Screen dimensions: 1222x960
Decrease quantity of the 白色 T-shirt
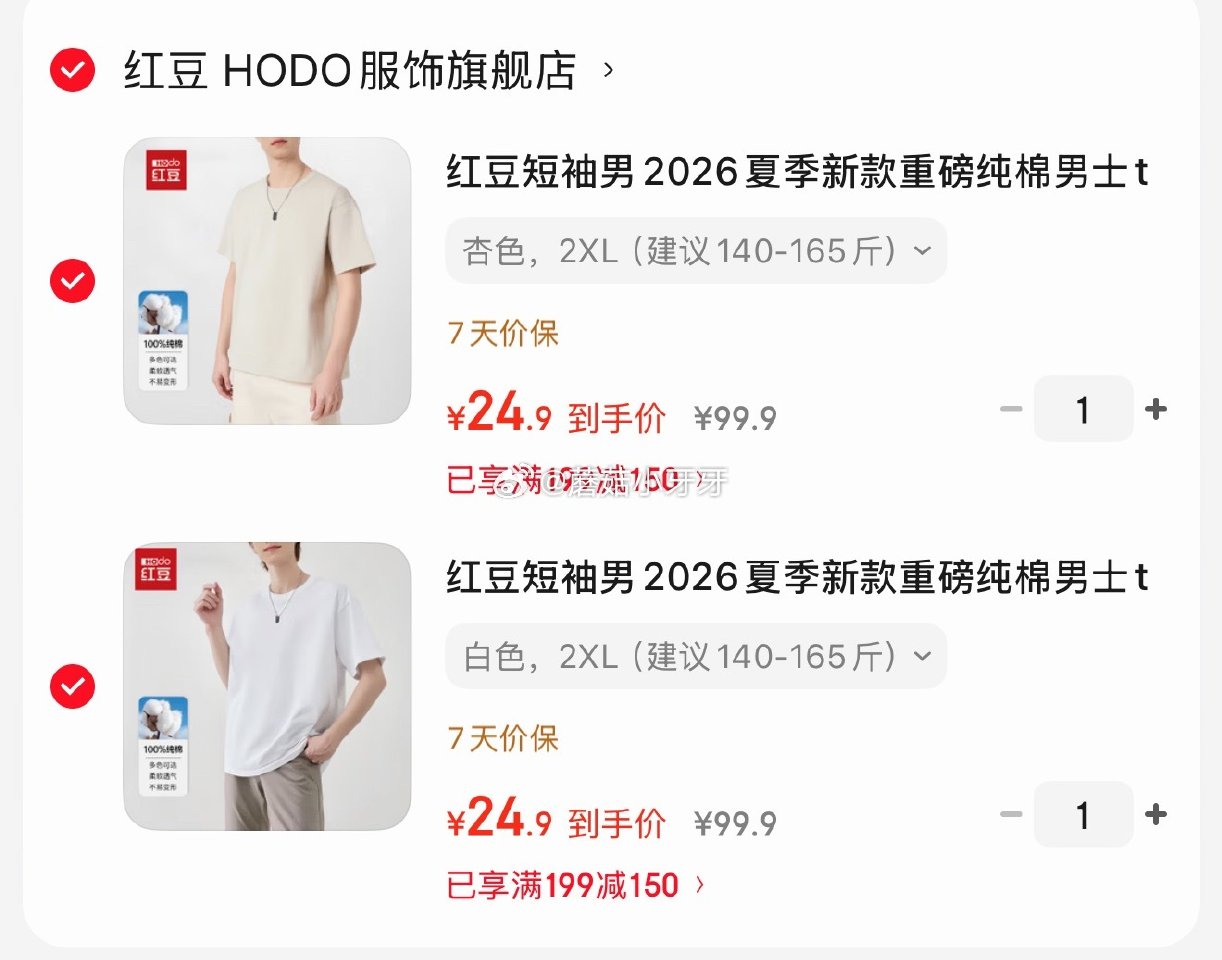[1011, 815]
